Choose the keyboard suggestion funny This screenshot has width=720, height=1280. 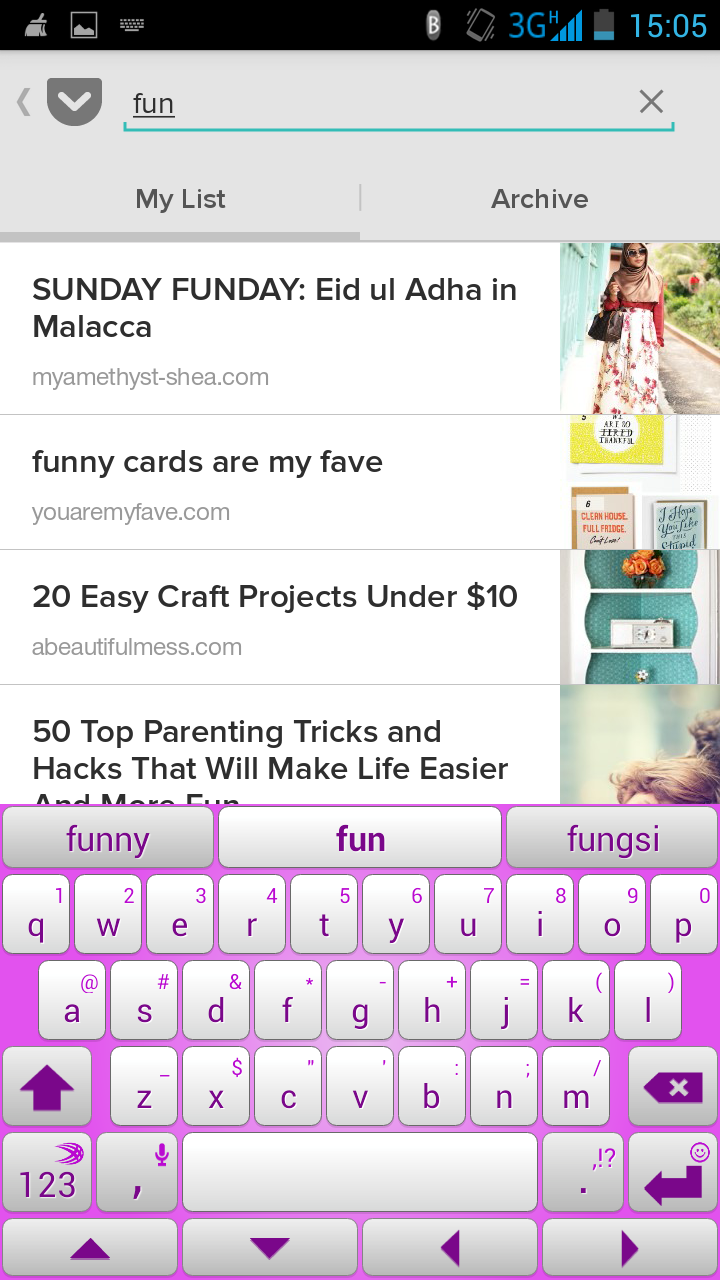[x=108, y=838]
